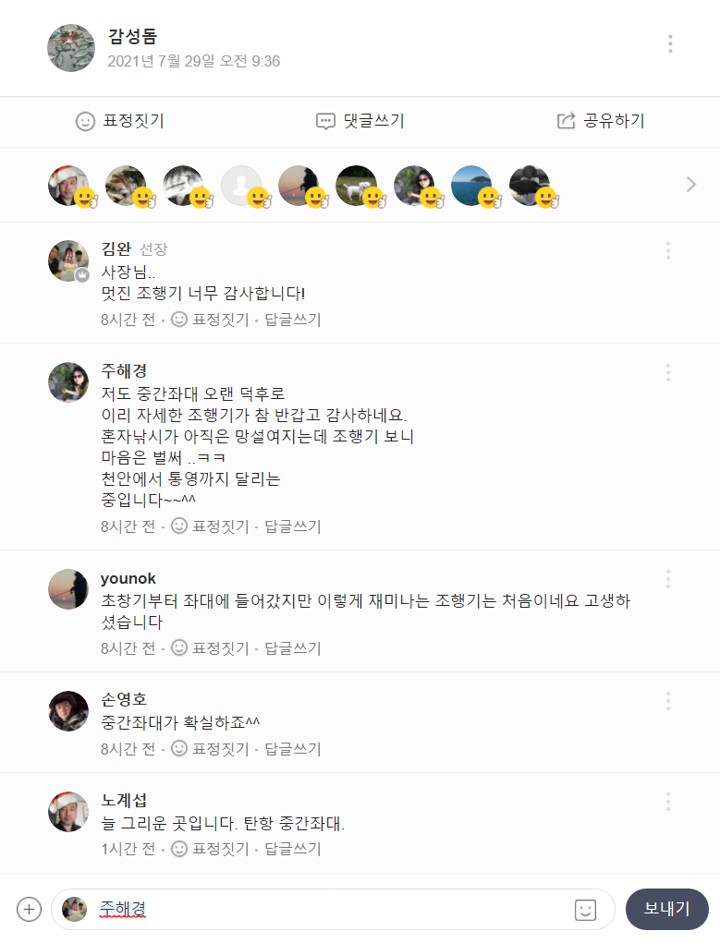
Task: Expand the reactions list with the arrow
Action: tap(691, 184)
